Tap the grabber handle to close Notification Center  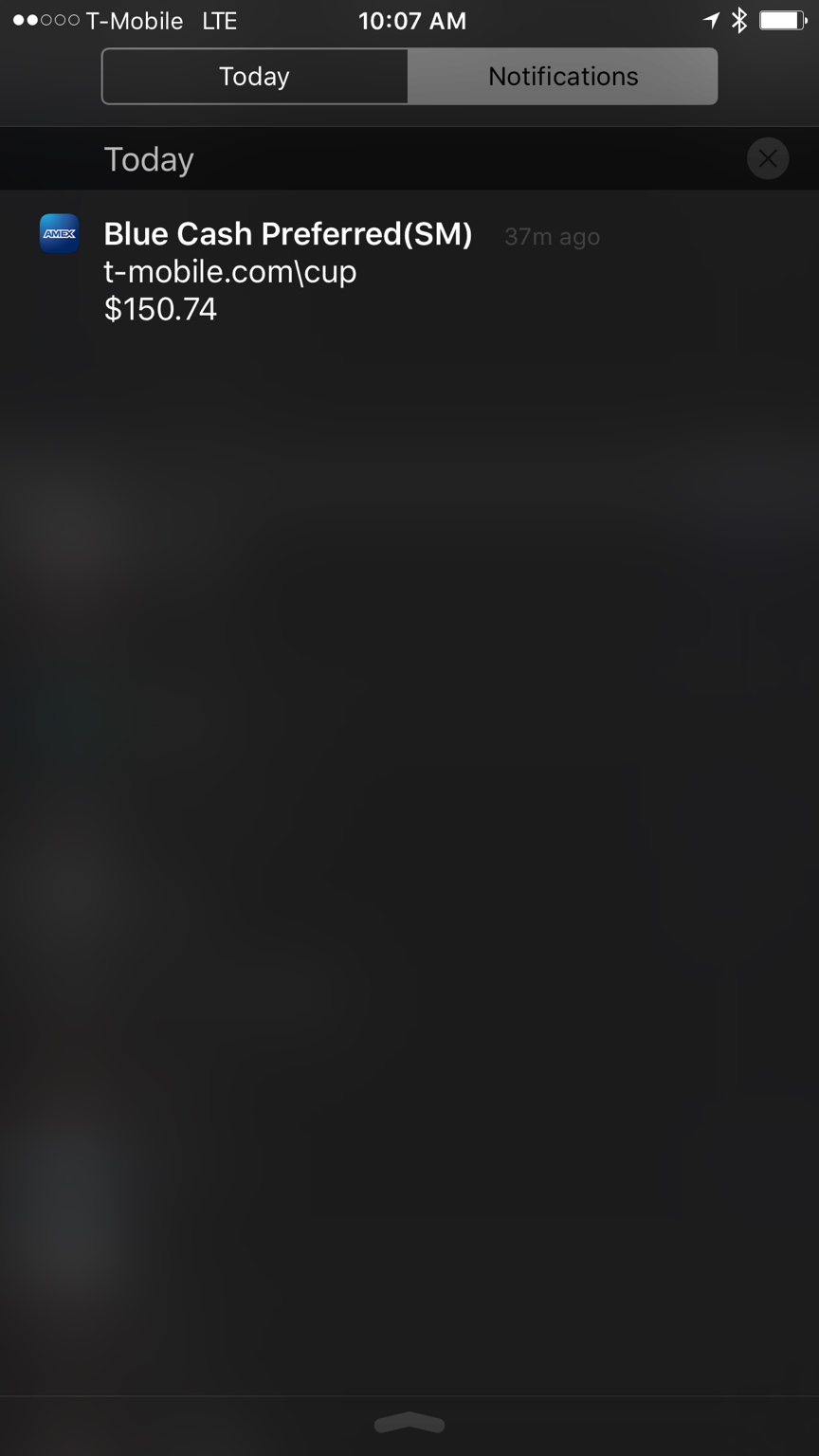coord(409,1423)
